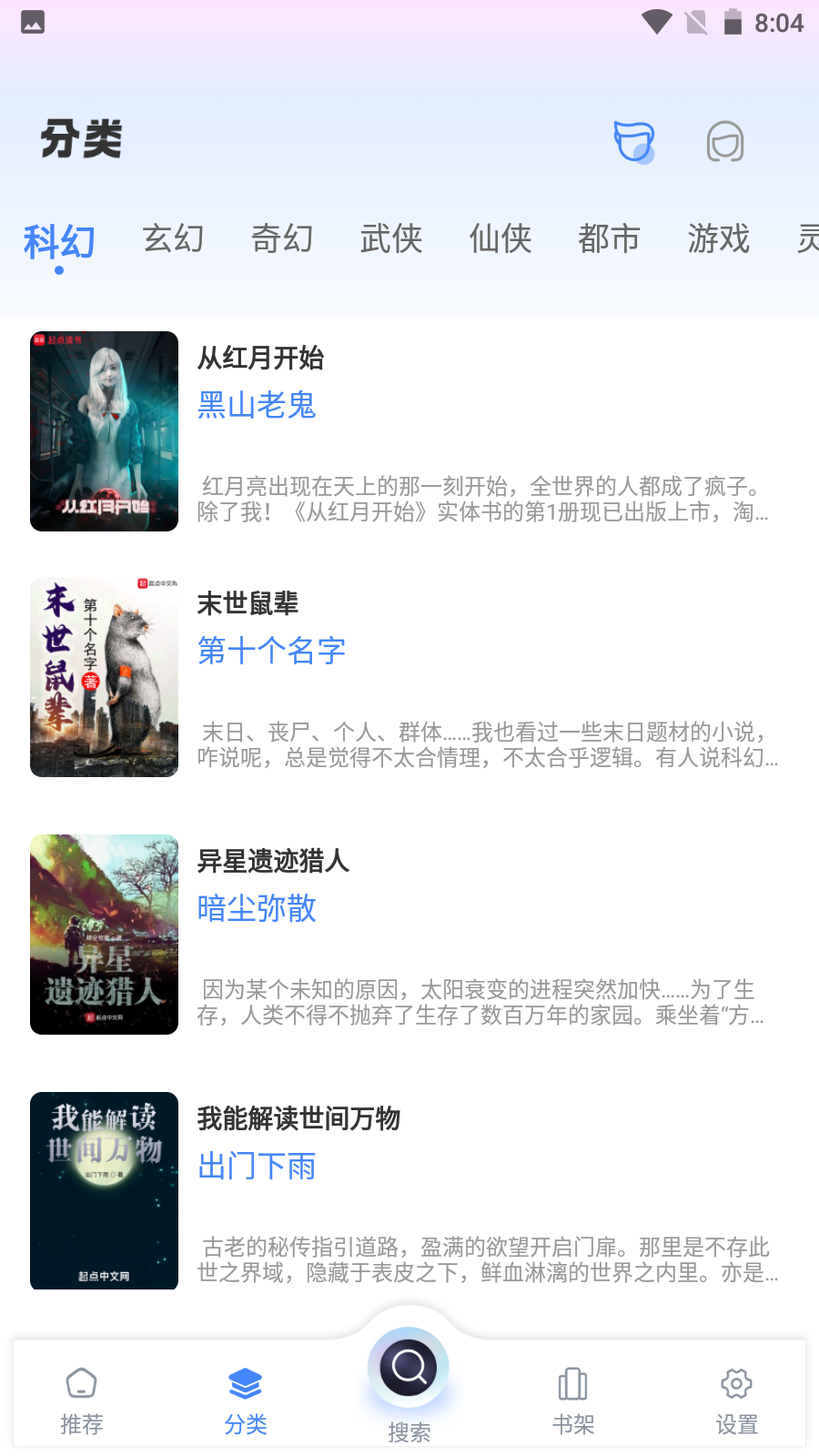Open the 设置 settings tab

pyautogui.click(x=737, y=1401)
